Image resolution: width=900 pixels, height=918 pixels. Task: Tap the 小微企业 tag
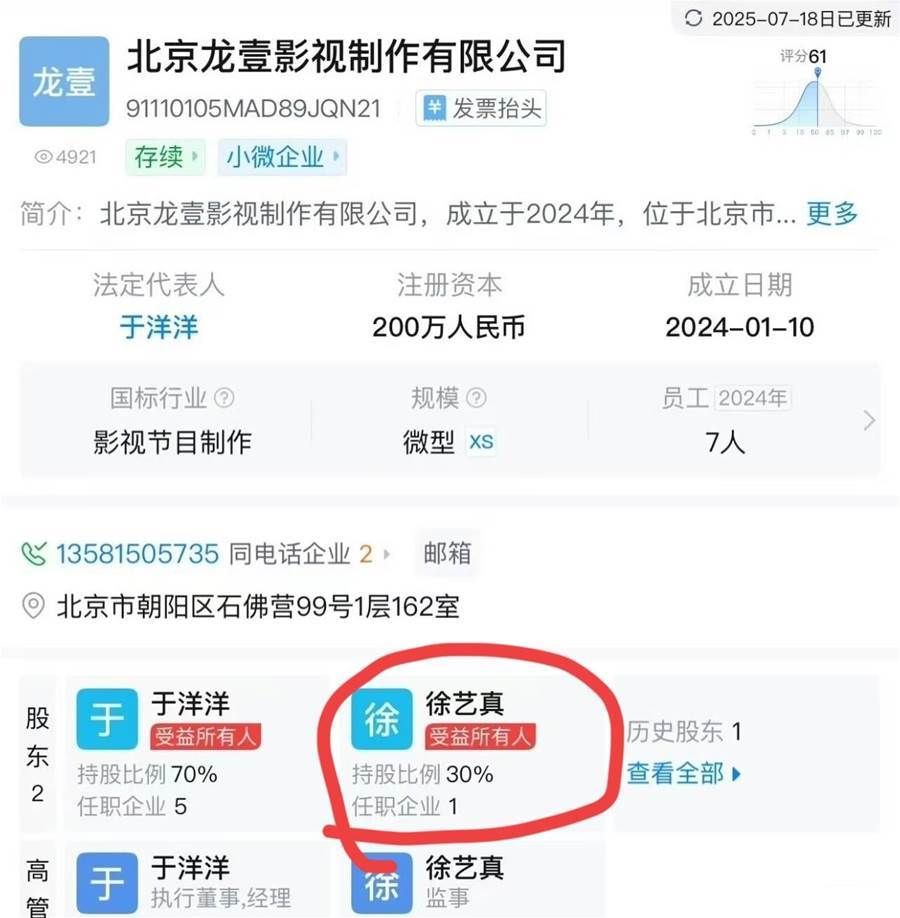tap(282, 157)
